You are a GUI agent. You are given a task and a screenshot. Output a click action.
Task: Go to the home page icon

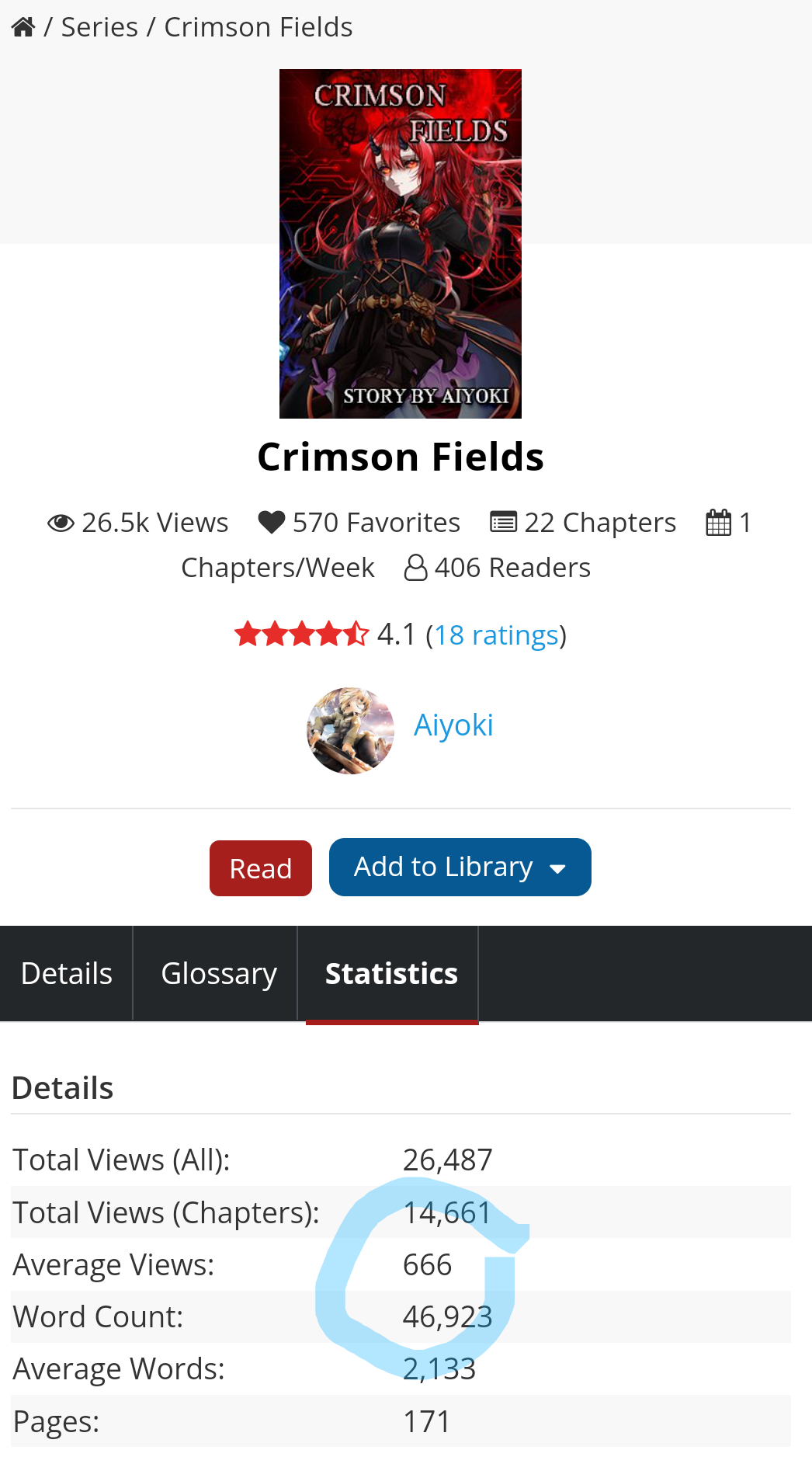click(x=23, y=27)
